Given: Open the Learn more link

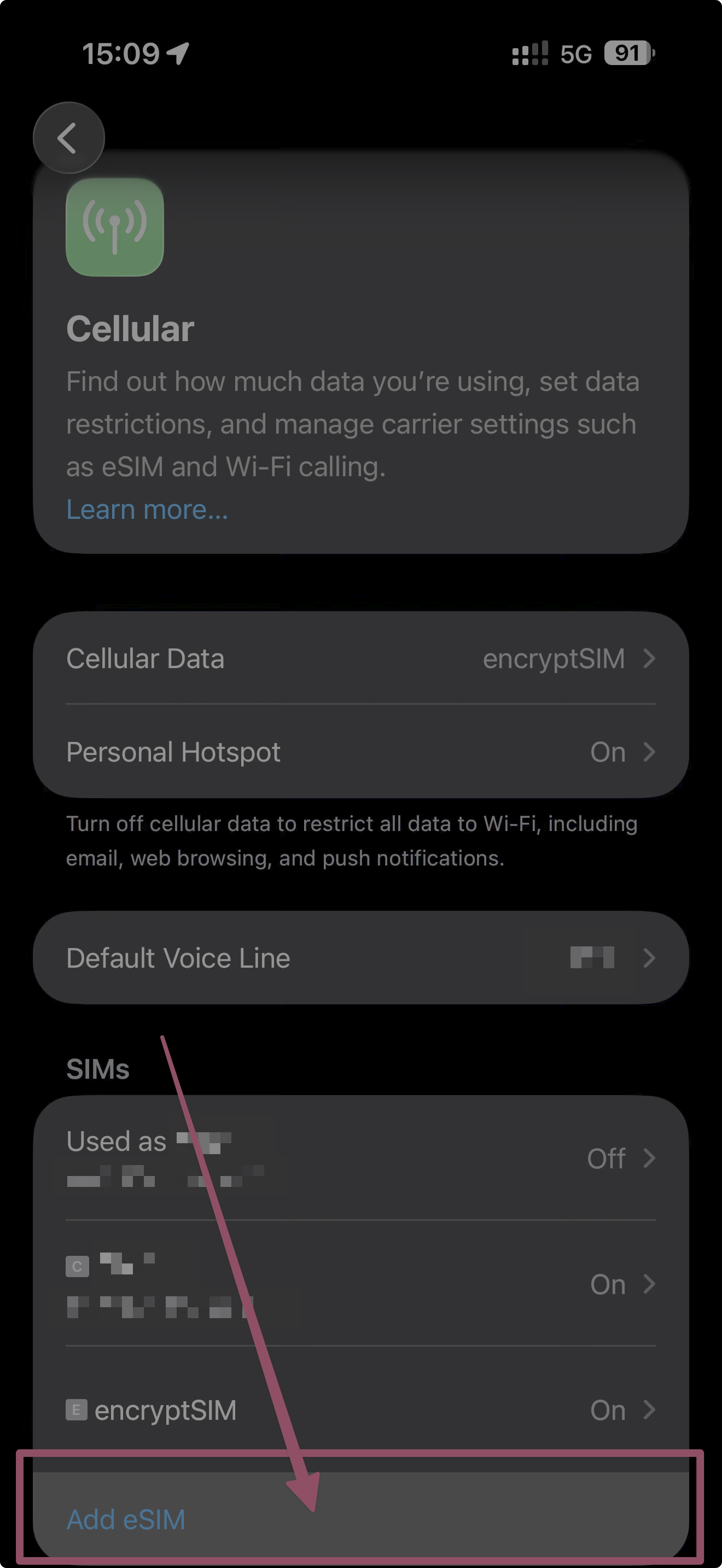Looking at the screenshot, I should [x=147, y=509].
